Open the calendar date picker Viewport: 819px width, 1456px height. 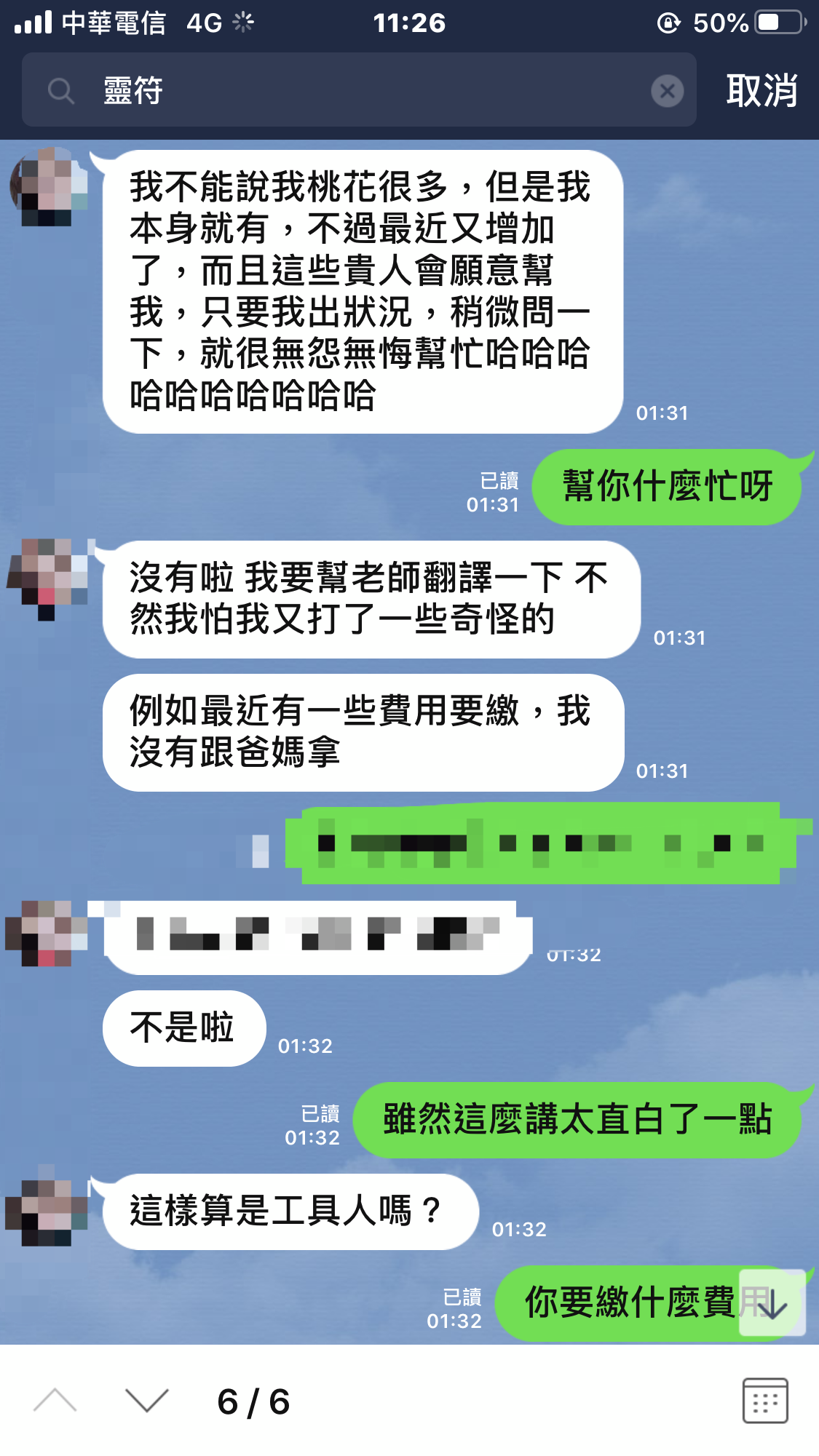pyautogui.click(x=764, y=1401)
